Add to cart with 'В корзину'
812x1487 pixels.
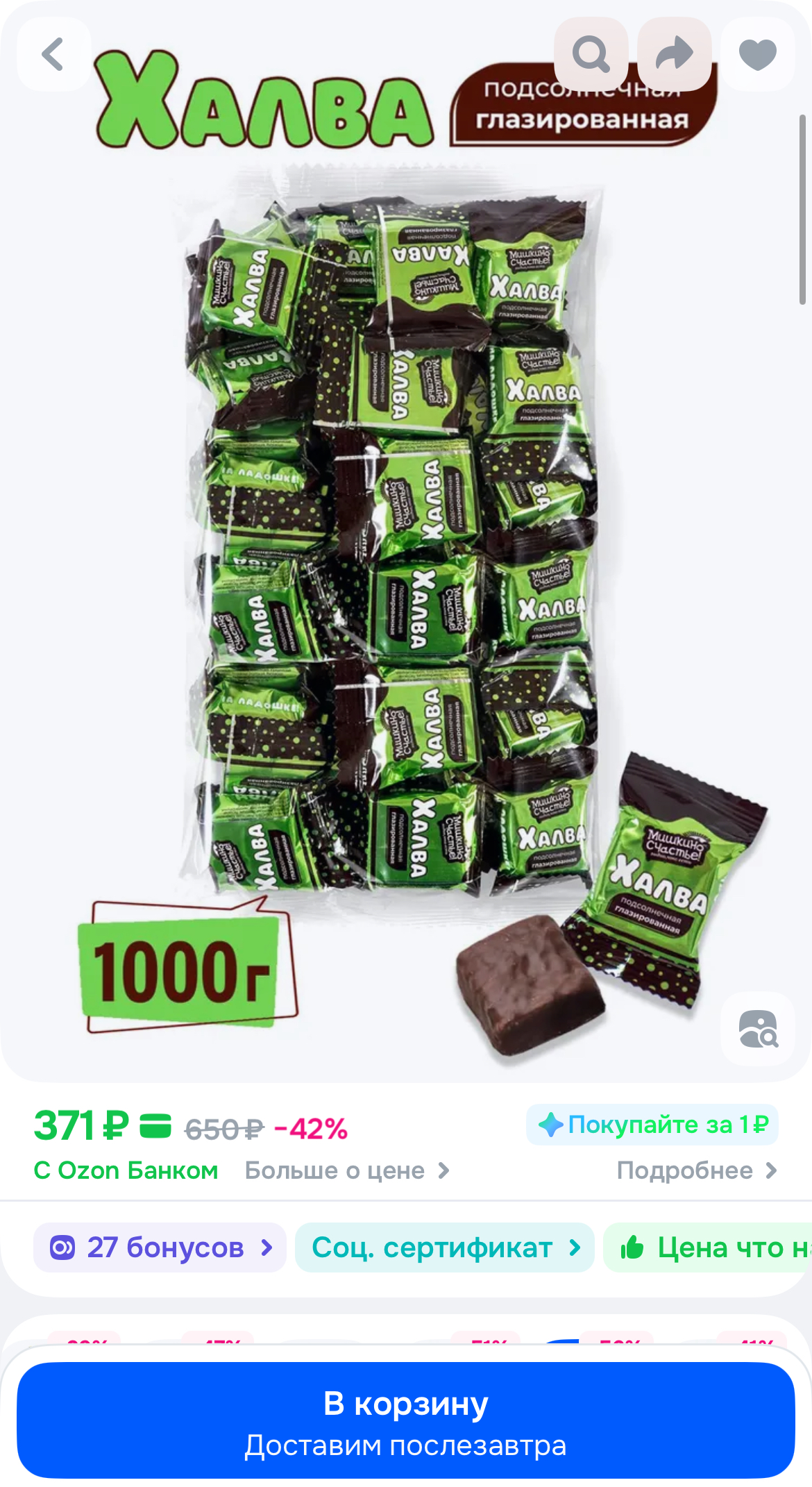[x=406, y=1420]
